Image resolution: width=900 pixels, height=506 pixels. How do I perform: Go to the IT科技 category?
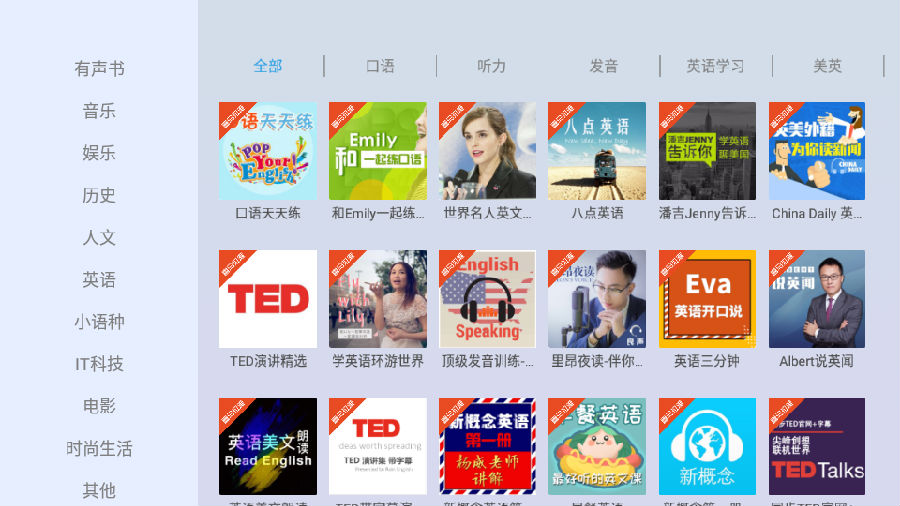point(99,364)
